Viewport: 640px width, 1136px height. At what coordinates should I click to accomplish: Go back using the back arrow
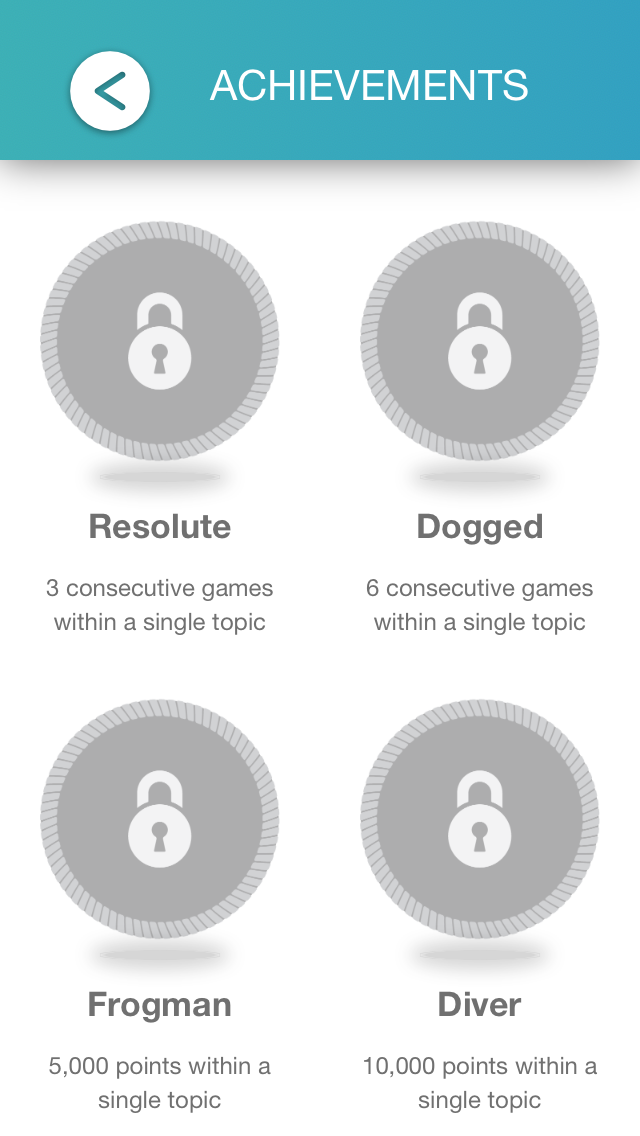[x=110, y=91]
